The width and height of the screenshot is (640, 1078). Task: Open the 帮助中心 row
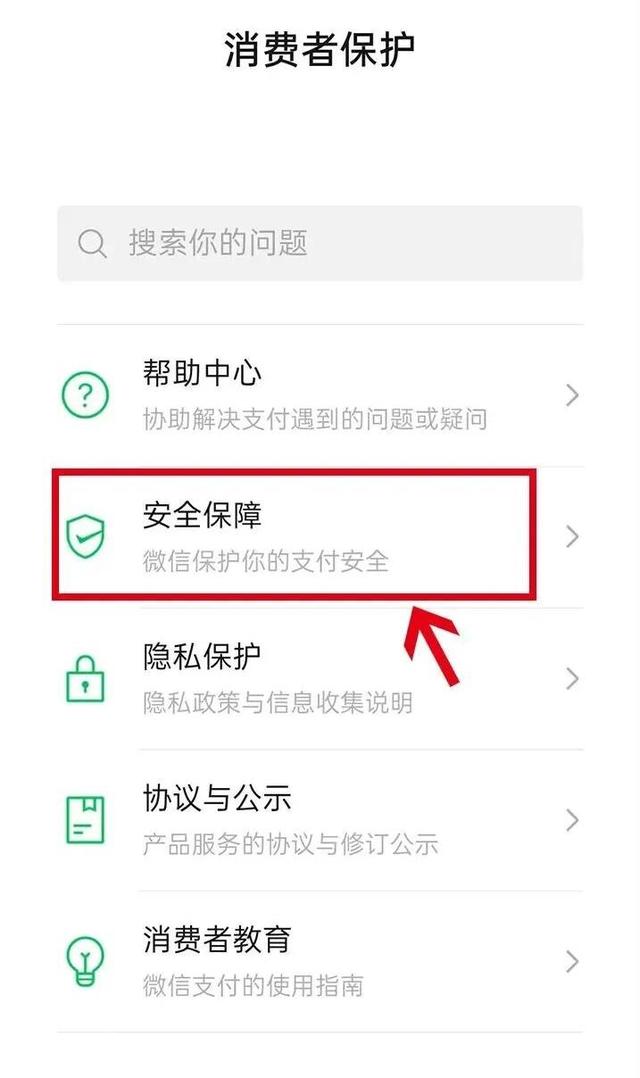320,395
